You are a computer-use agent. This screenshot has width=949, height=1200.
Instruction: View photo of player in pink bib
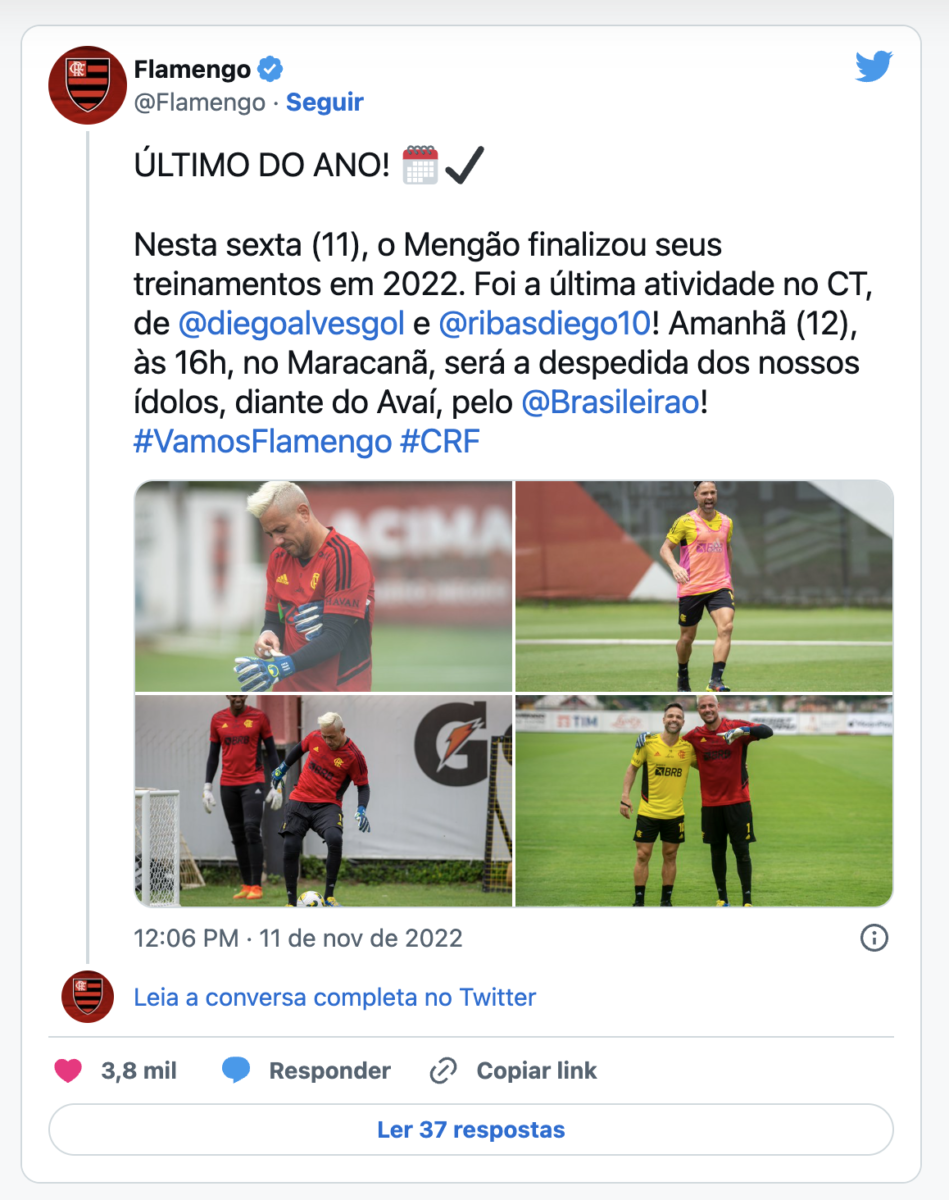coord(704,586)
